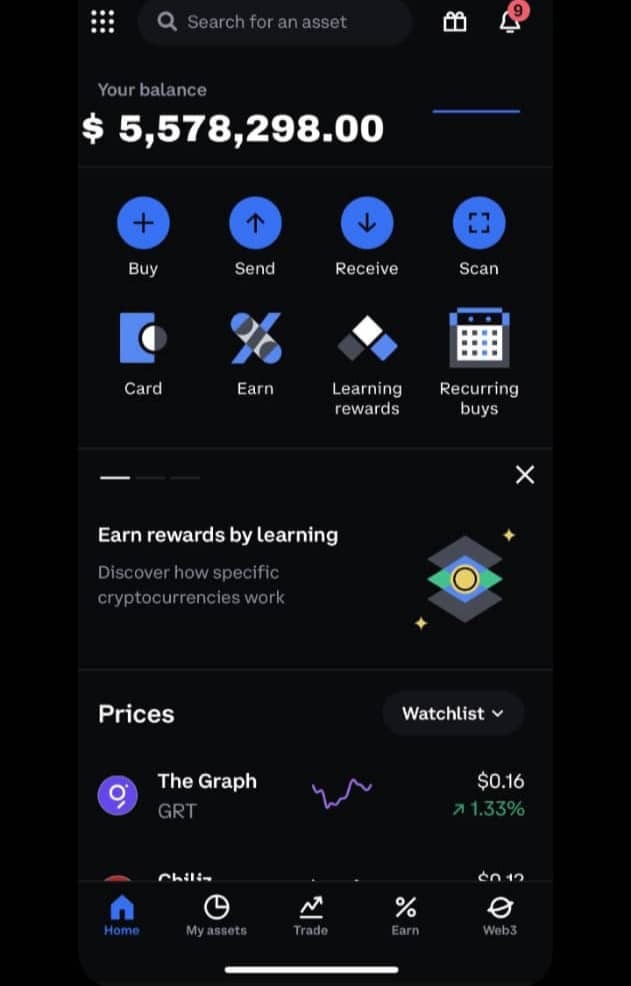
Task: Open the gift rewards icon
Action: click(455, 22)
